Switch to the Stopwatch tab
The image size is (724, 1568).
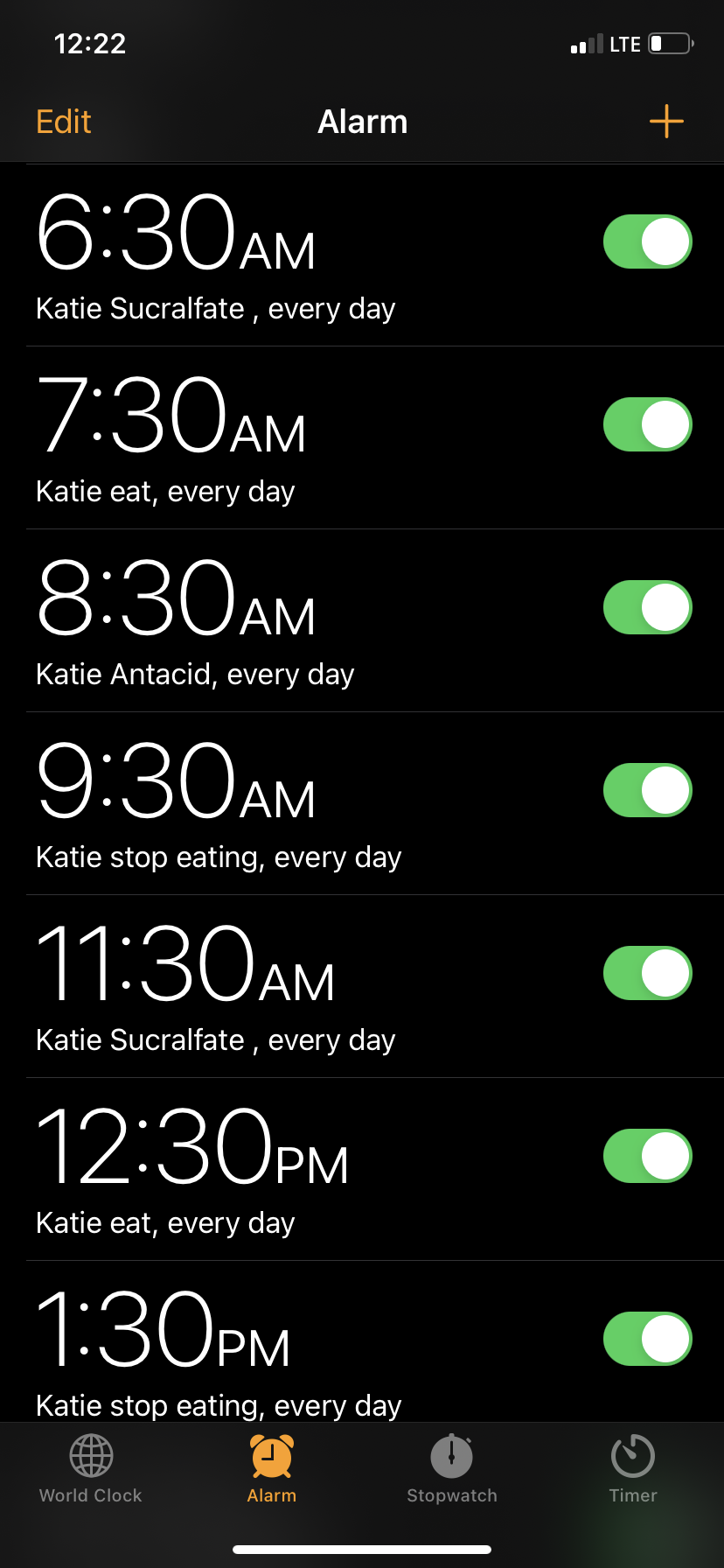pos(452,1469)
